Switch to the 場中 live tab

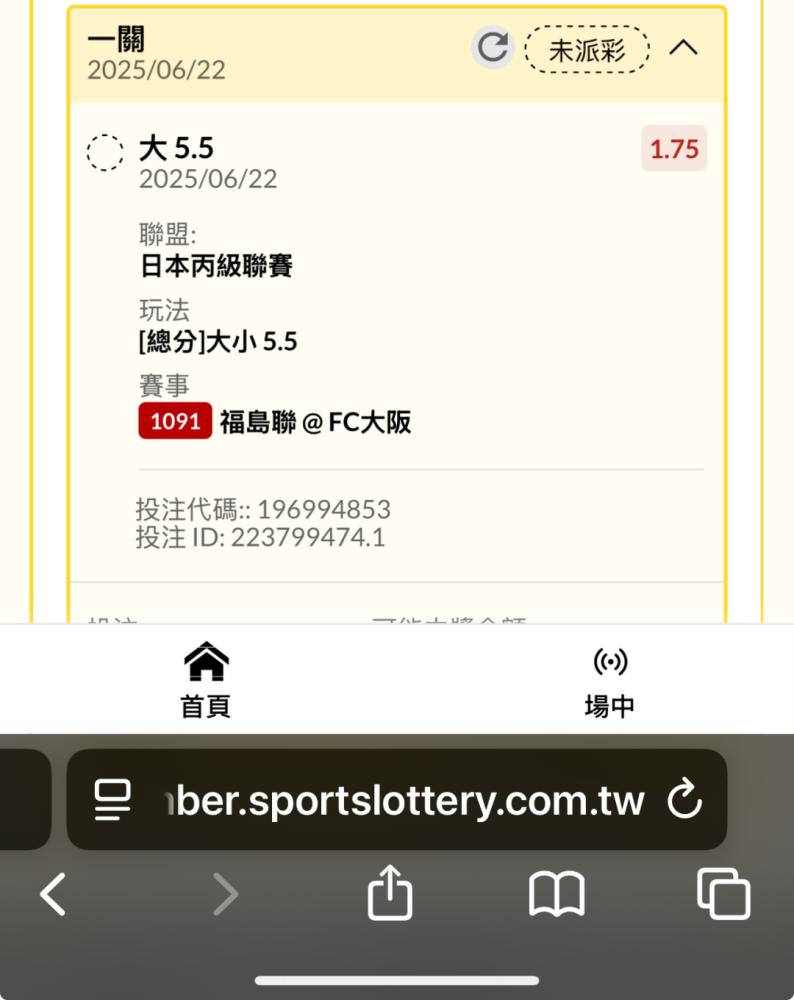(x=610, y=682)
